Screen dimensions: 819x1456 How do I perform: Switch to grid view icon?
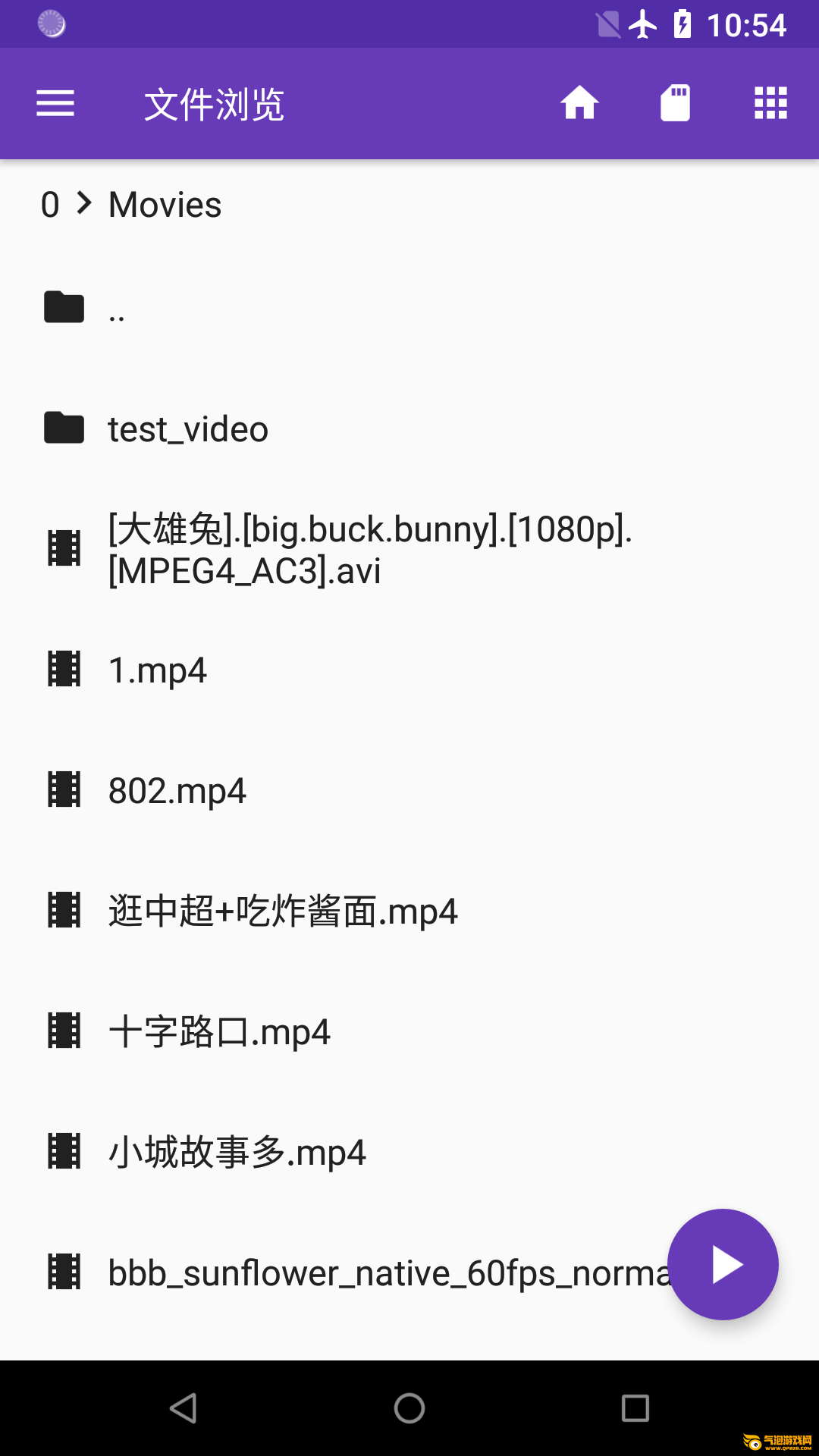(x=770, y=103)
